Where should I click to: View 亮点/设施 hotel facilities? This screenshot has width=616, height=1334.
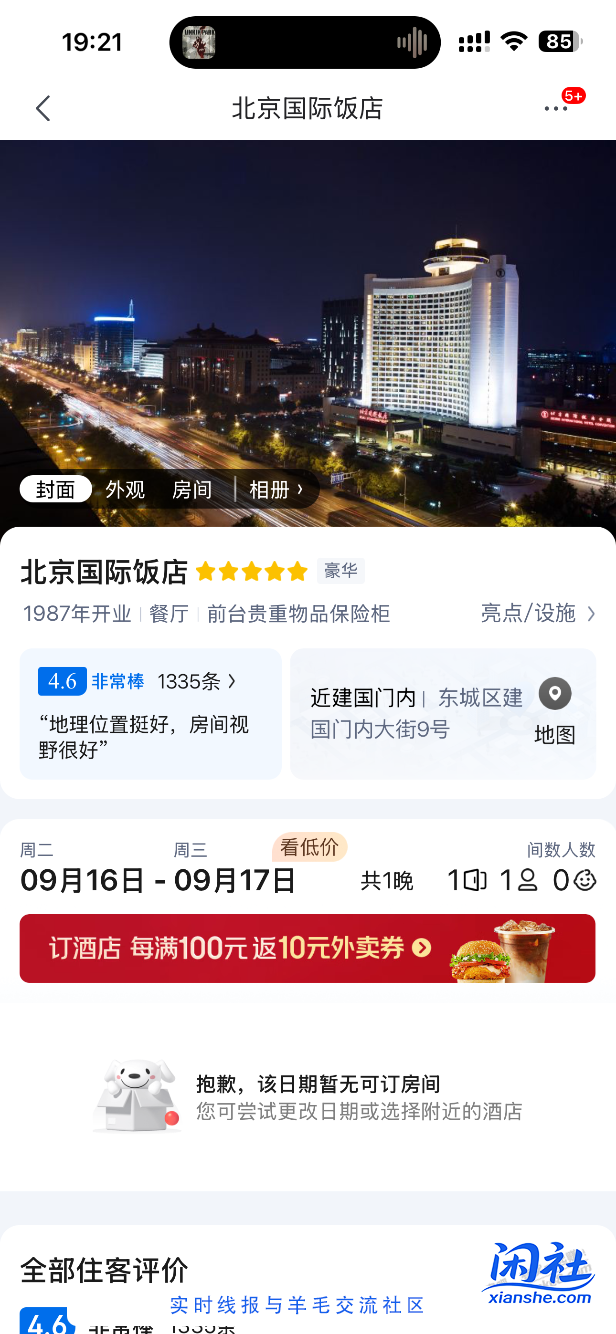click(x=537, y=613)
